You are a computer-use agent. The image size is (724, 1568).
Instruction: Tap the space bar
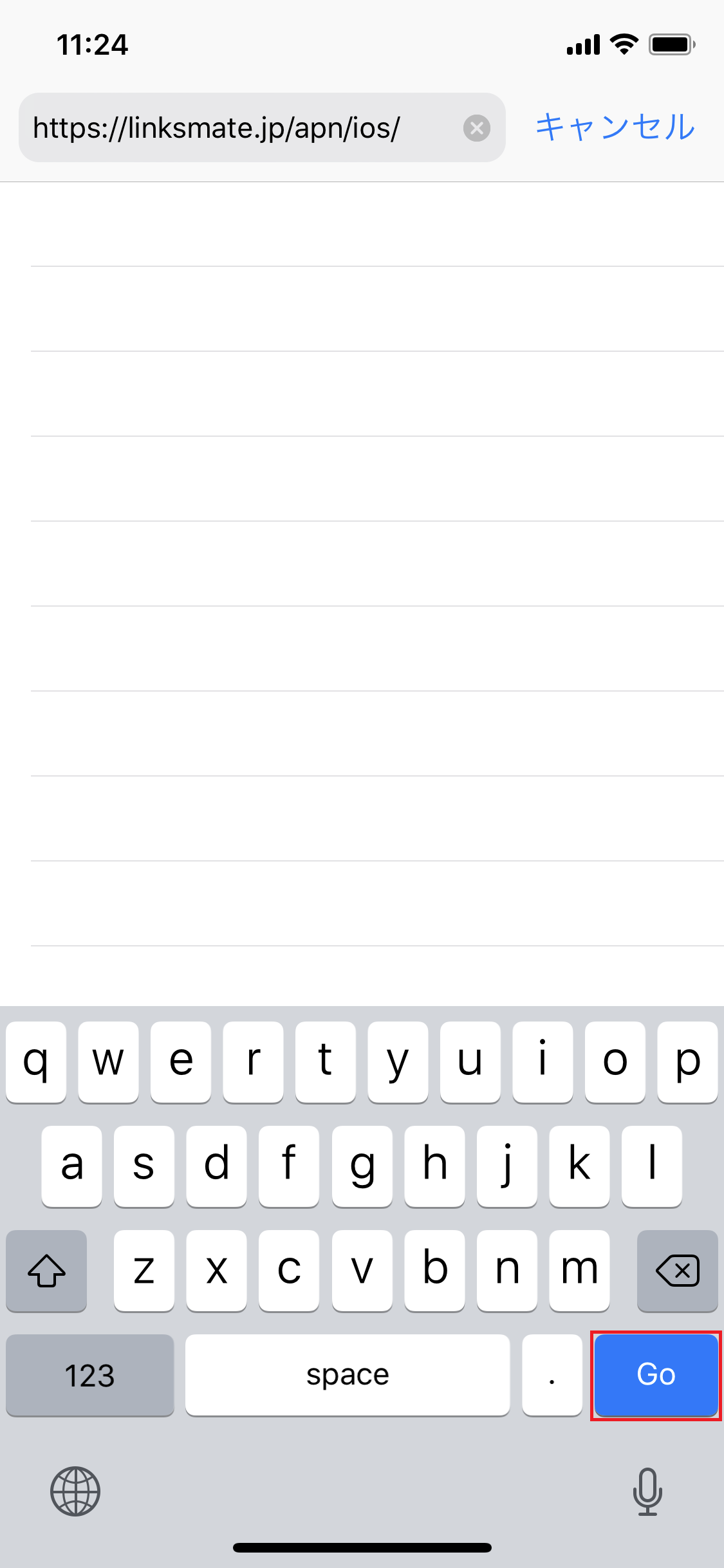click(348, 1375)
